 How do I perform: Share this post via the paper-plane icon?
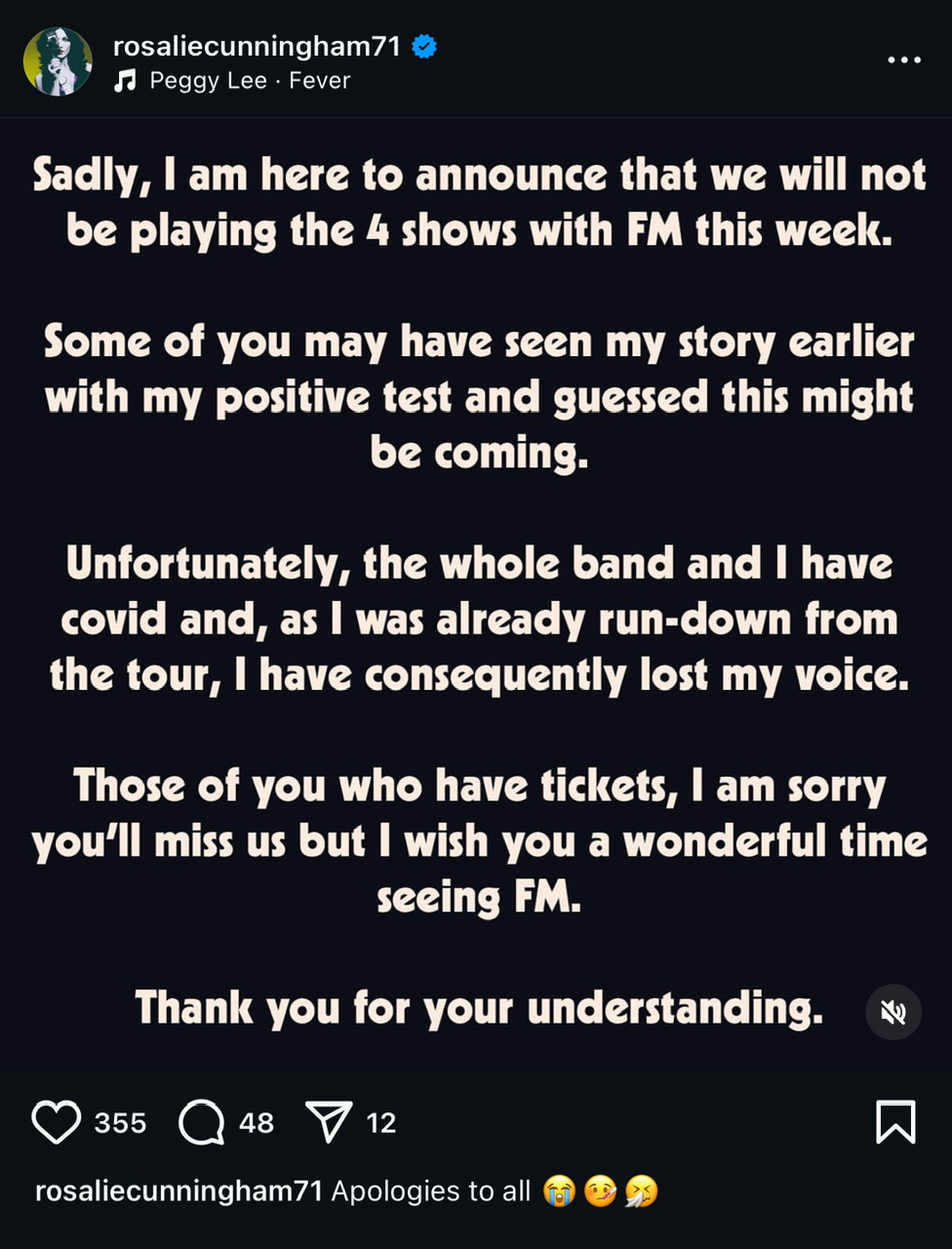[x=329, y=1122]
